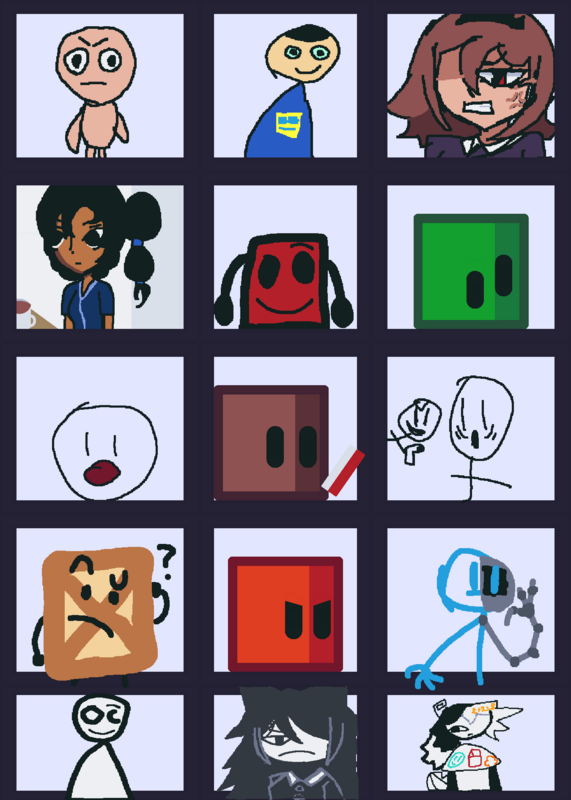Viewport: 571px width, 800px height.
Task: Pick the confused toast with question mark
Action: (x=100, y=600)
